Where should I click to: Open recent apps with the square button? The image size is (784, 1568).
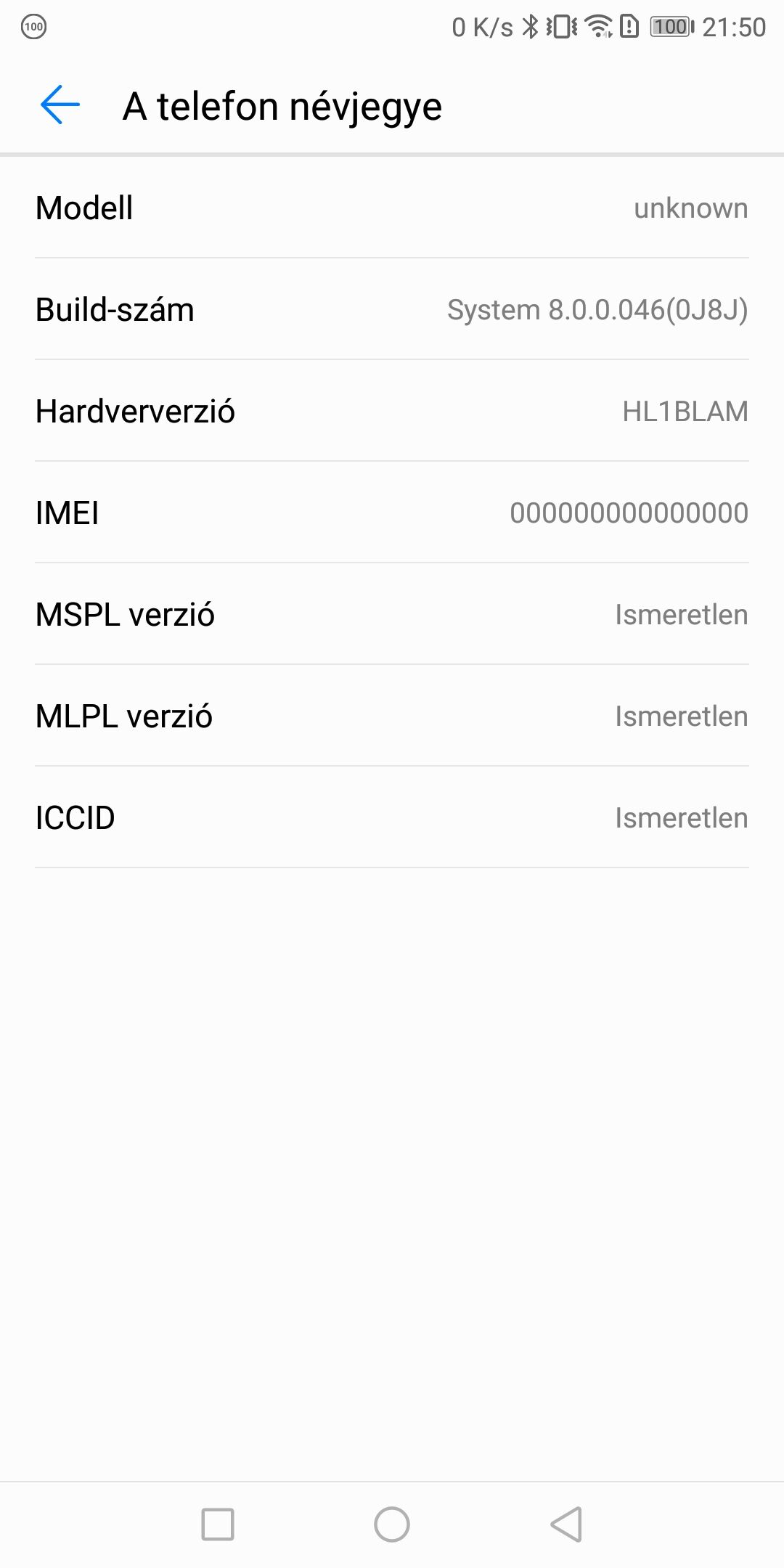(x=218, y=1524)
